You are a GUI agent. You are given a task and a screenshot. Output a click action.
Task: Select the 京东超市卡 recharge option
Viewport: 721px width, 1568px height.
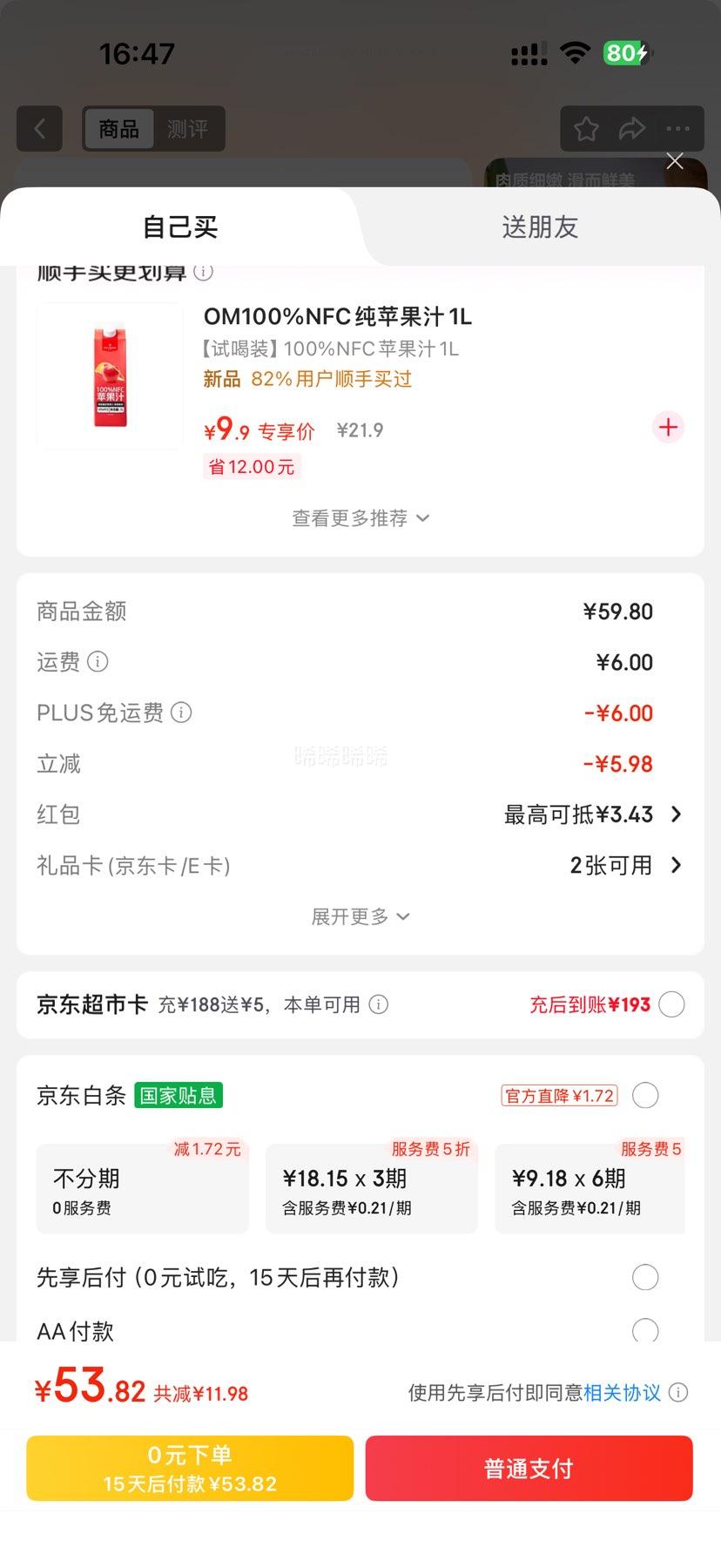(x=671, y=1004)
